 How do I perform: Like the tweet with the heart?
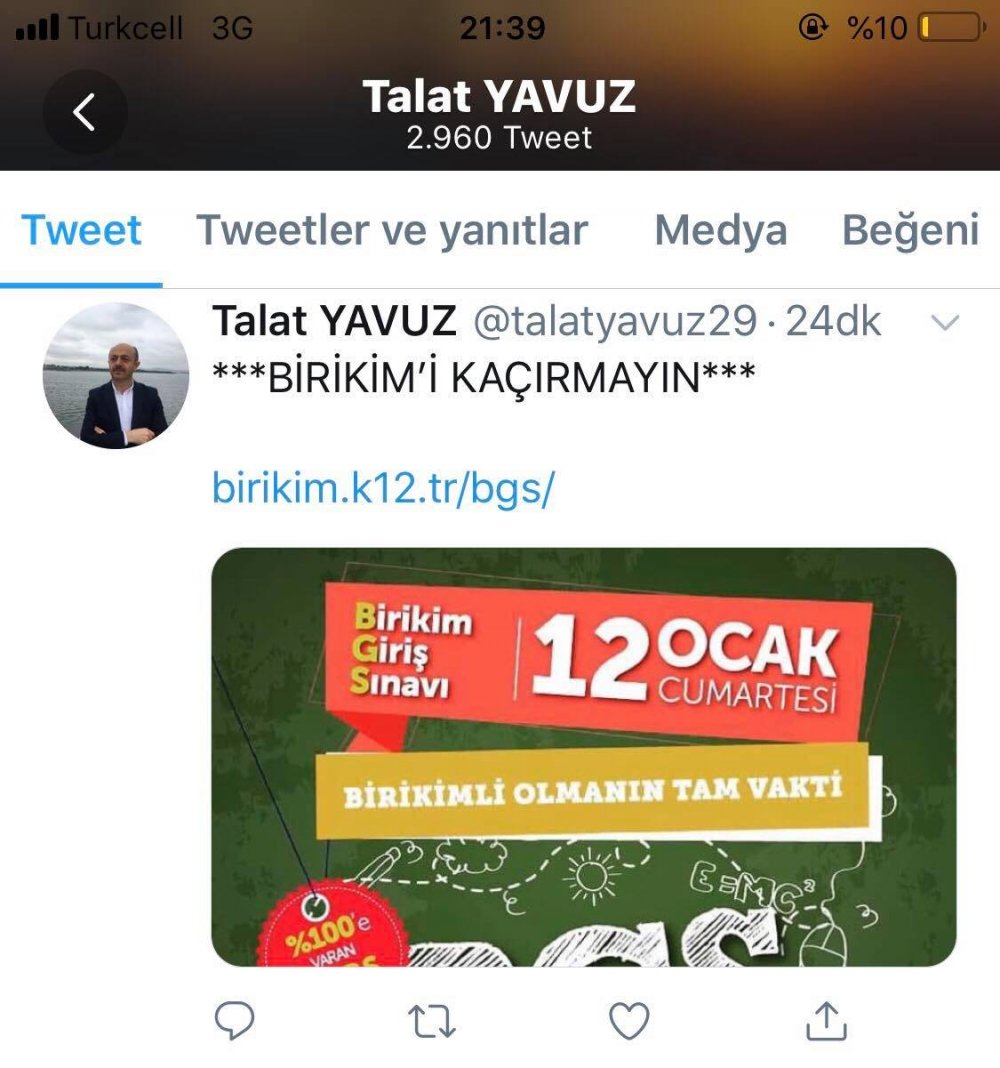pos(629,1021)
